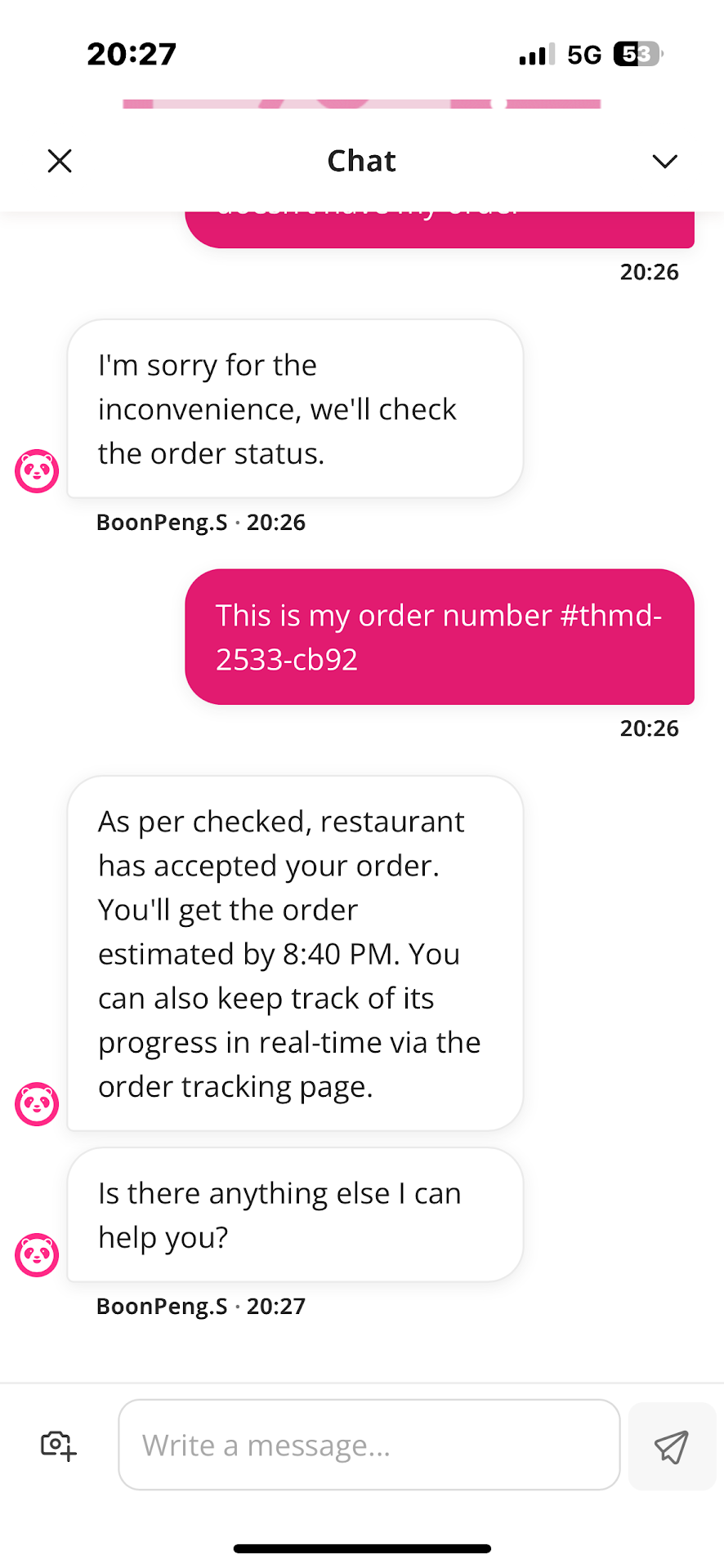724x1568 pixels.
Task: Attach a photo with the camera icon
Action: [x=58, y=1445]
